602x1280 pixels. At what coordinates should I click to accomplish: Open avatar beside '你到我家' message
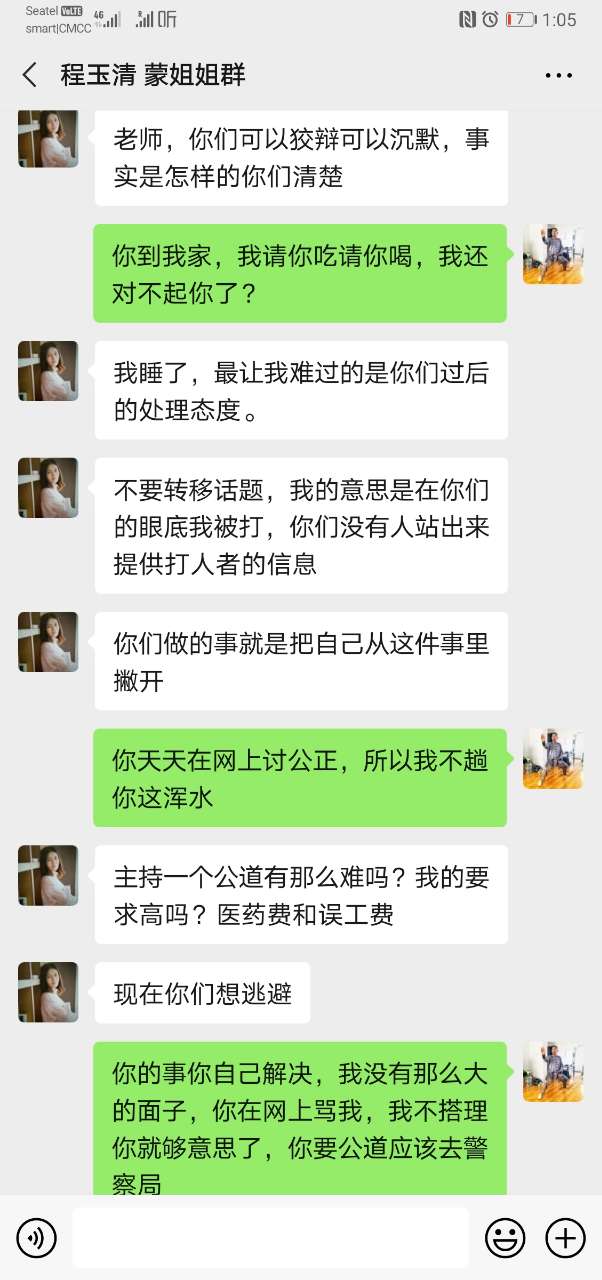click(553, 254)
